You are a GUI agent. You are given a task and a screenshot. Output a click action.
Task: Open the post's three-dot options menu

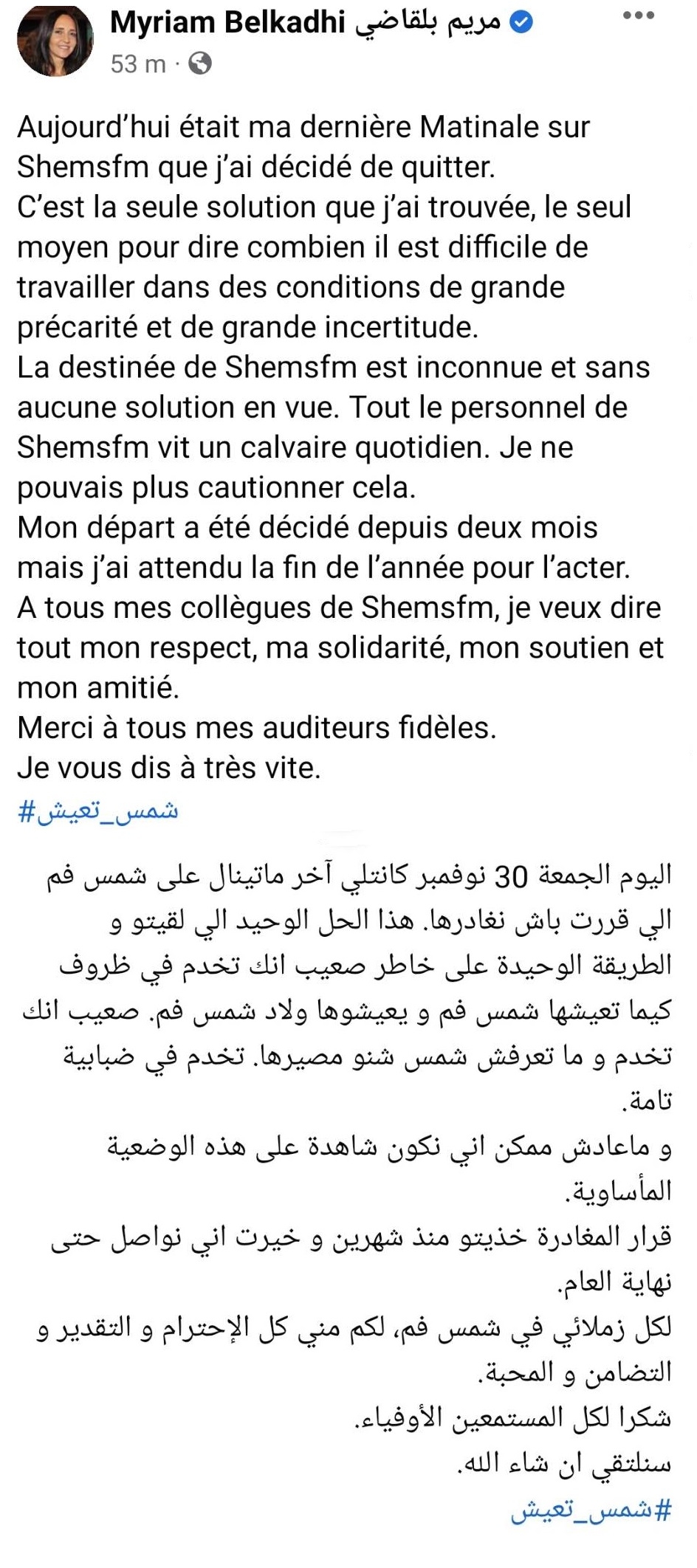(x=639, y=16)
